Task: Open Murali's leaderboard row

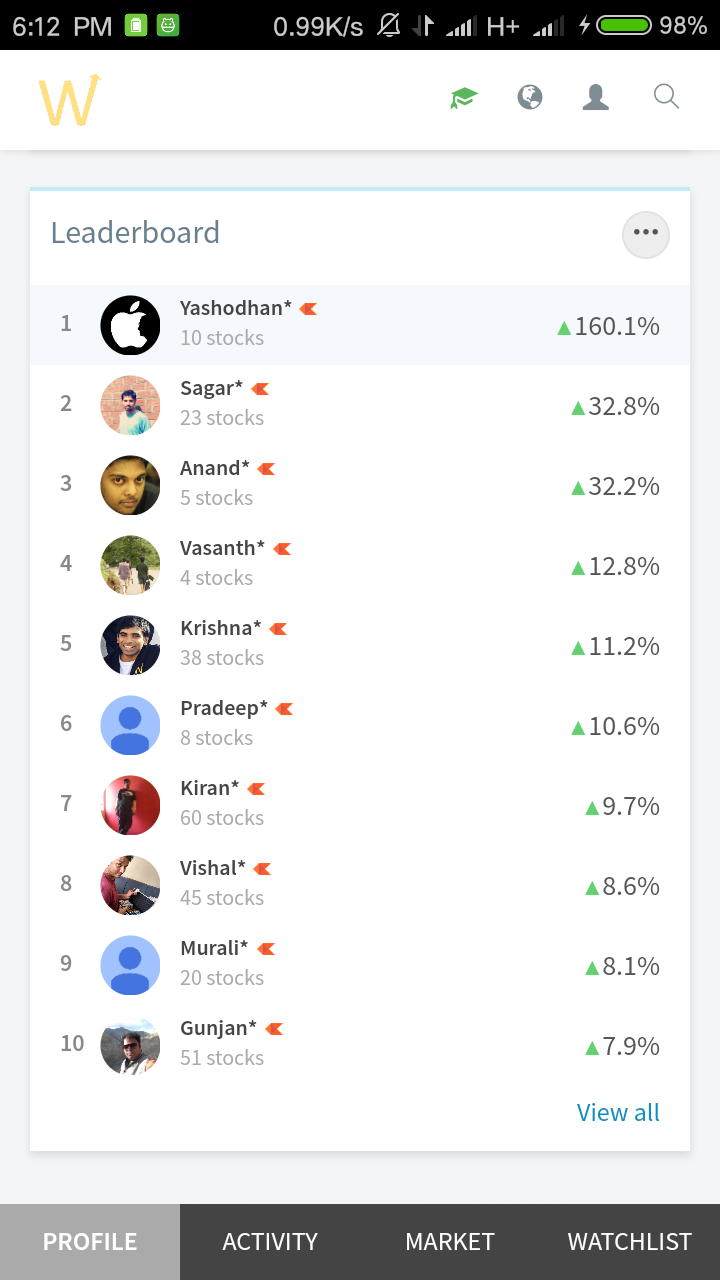Action: pos(360,964)
